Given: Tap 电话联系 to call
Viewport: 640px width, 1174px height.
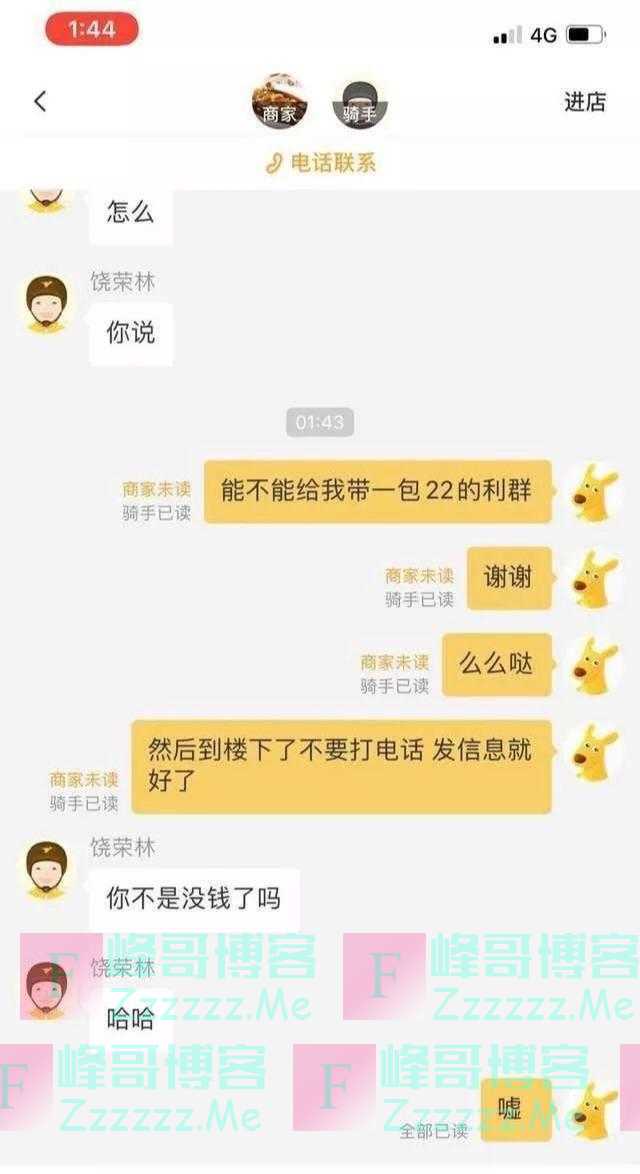Looking at the screenshot, I should coord(321,163).
